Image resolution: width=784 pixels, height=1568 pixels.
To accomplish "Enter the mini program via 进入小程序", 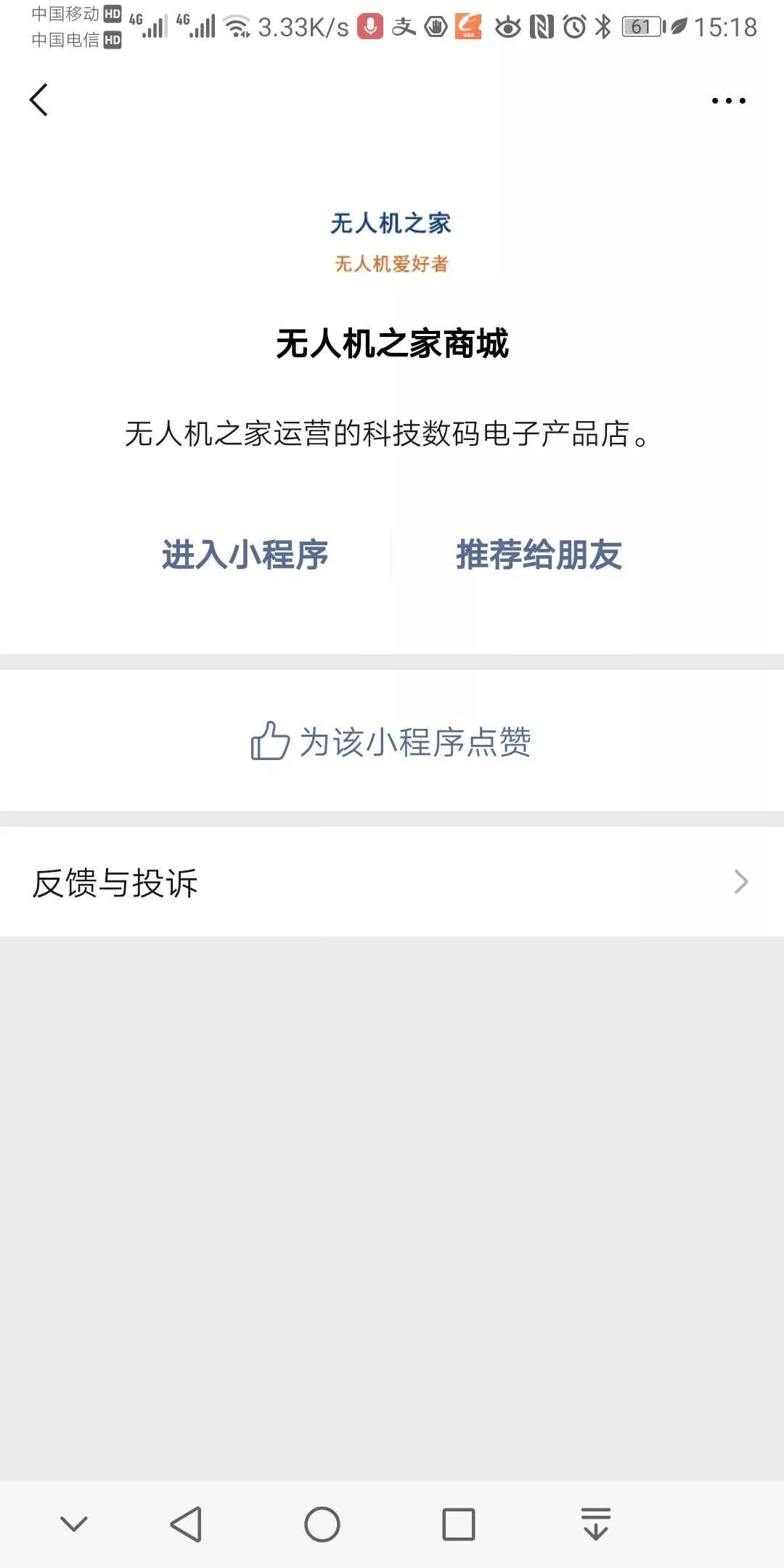I will 245,555.
